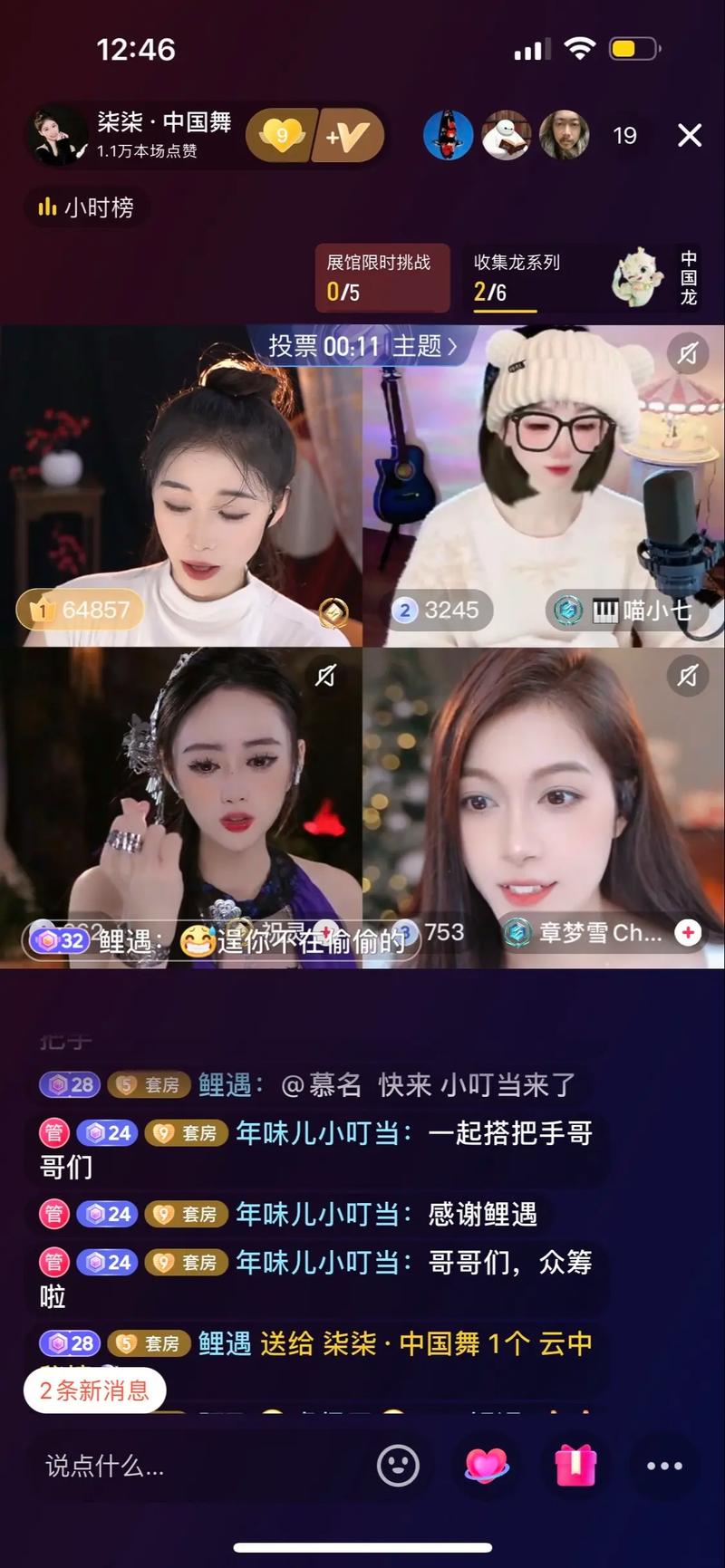Image resolution: width=725 pixels, height=1568 pixels.
Task: Open 64857 score of the host
Action: (80, 611)
